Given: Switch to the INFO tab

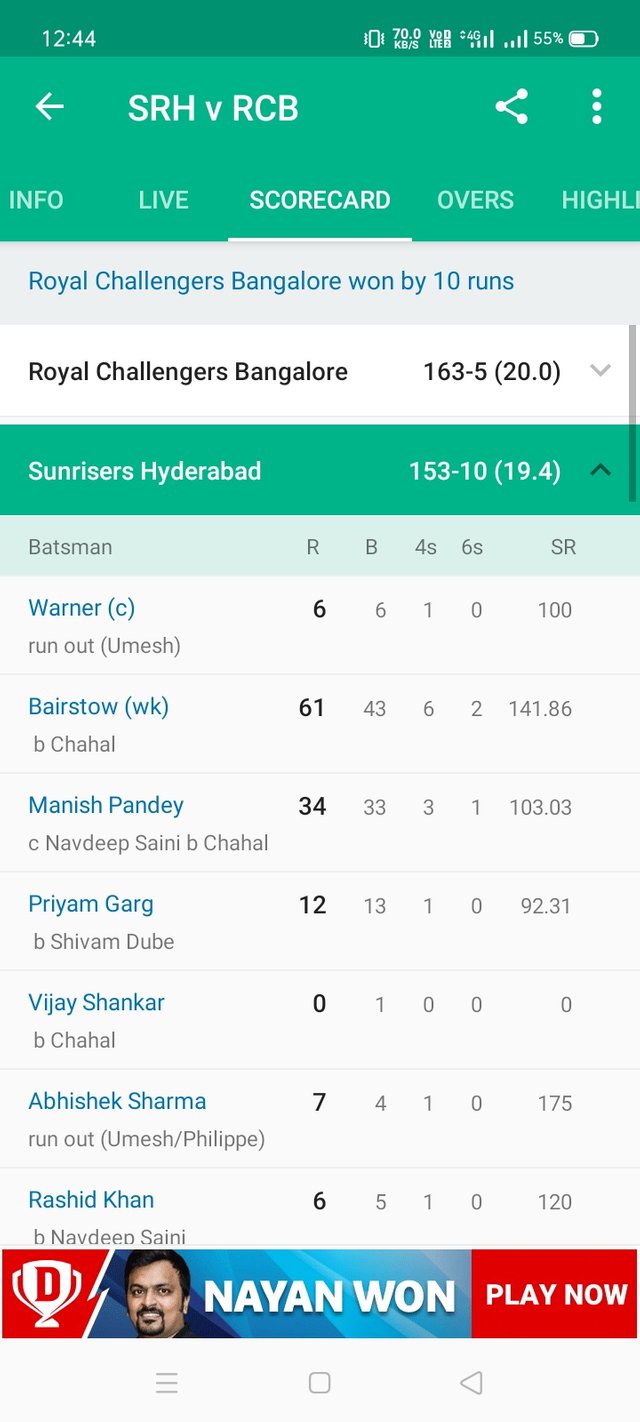Looking at the screenshot, I should tap(36, 200).
